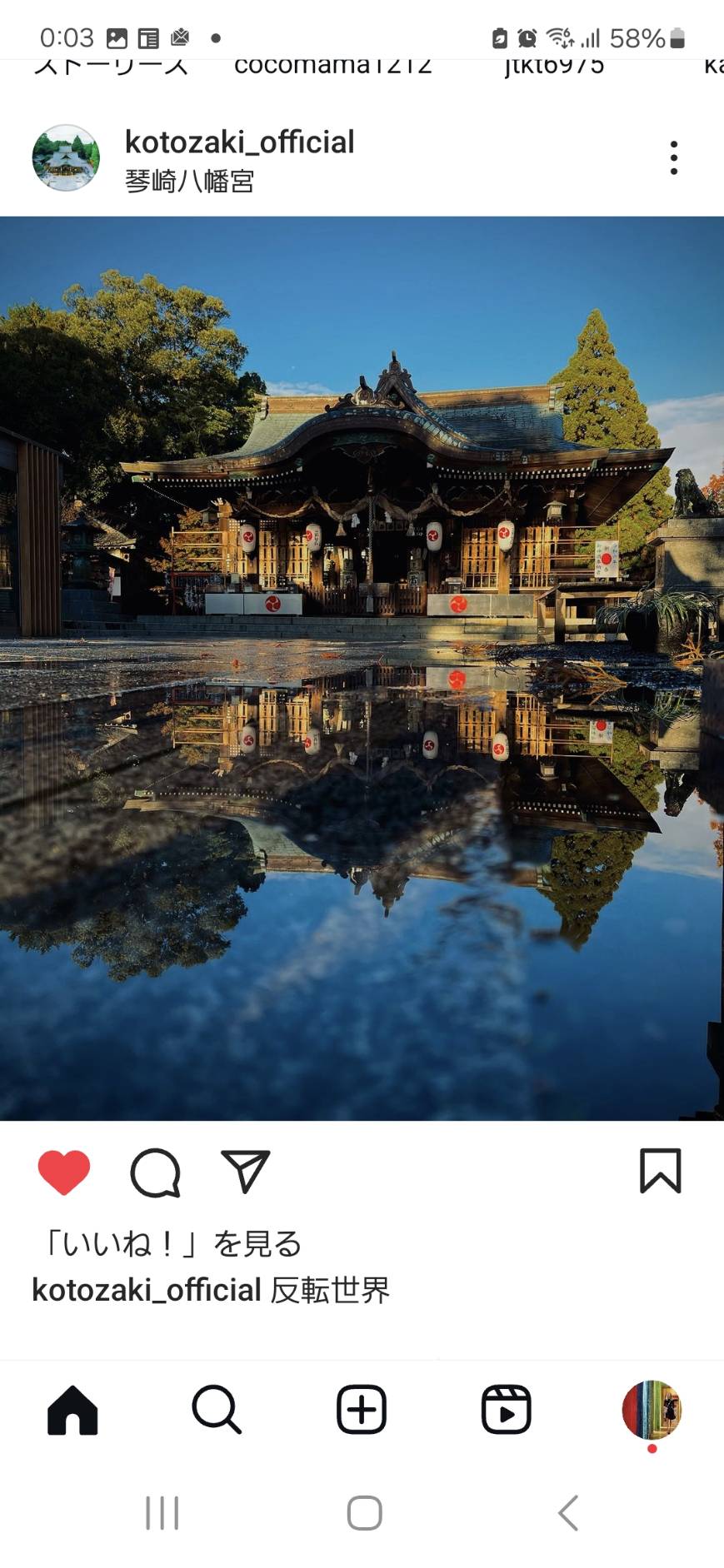Open kotozaki_official profile picture
Viewport: 724px width, 1568px height.
pos(66,157)
